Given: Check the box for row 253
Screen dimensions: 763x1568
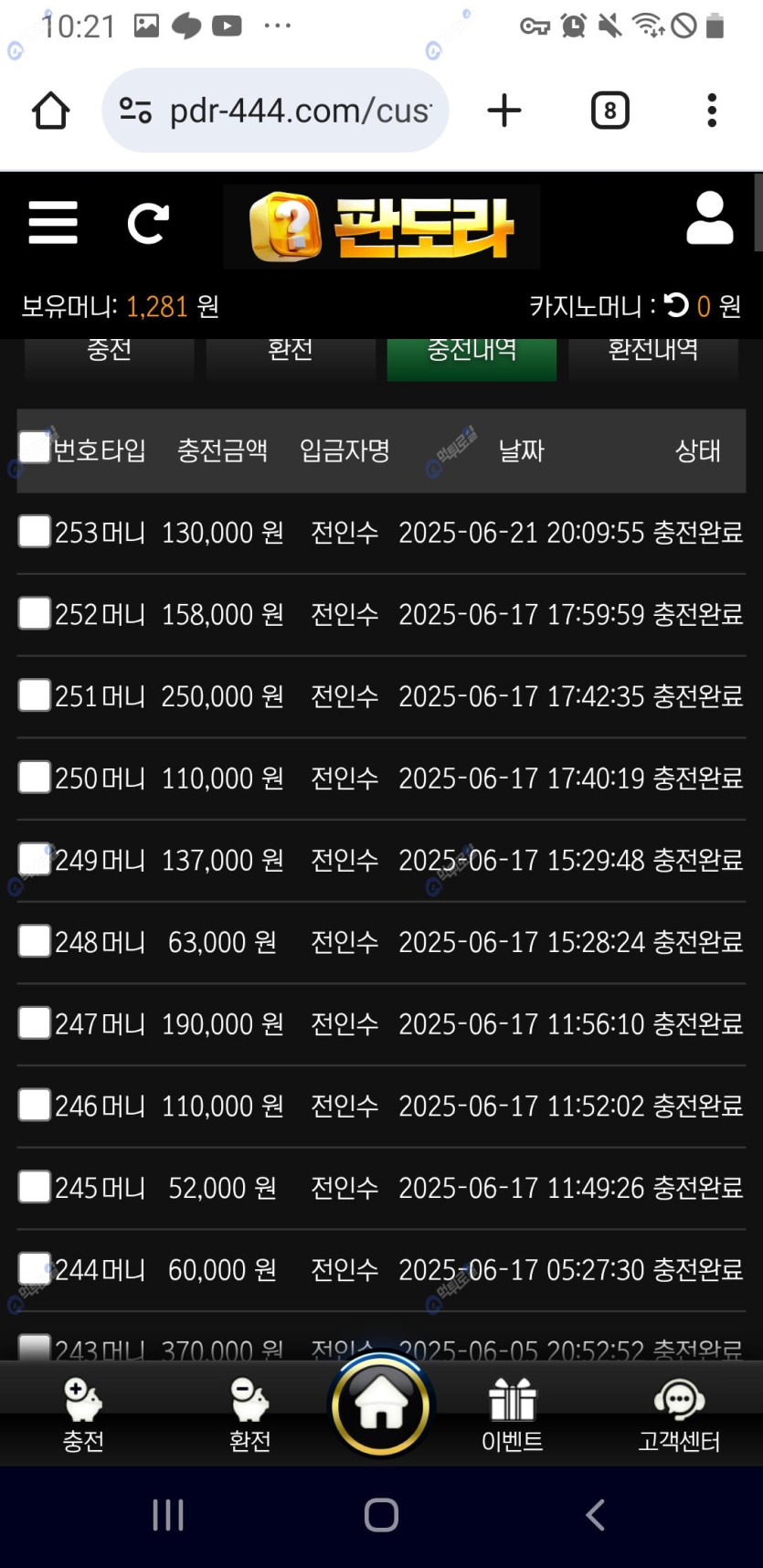Looking at the screenshot, I should pos(35,531).
